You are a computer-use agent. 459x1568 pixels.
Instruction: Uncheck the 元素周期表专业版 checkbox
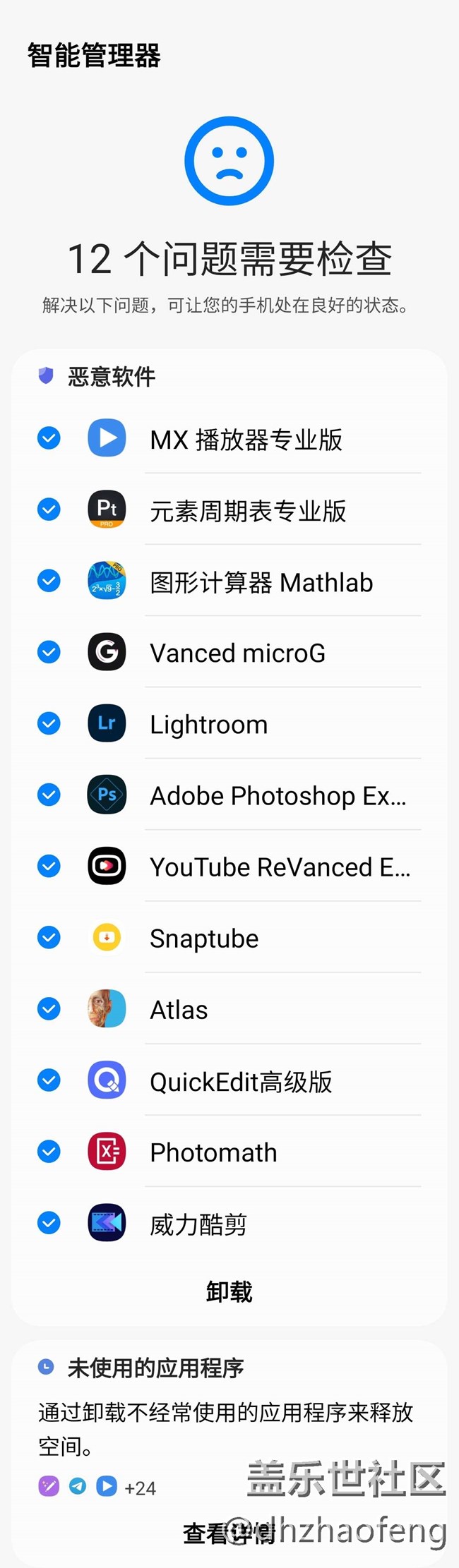[x=49, y=509]
